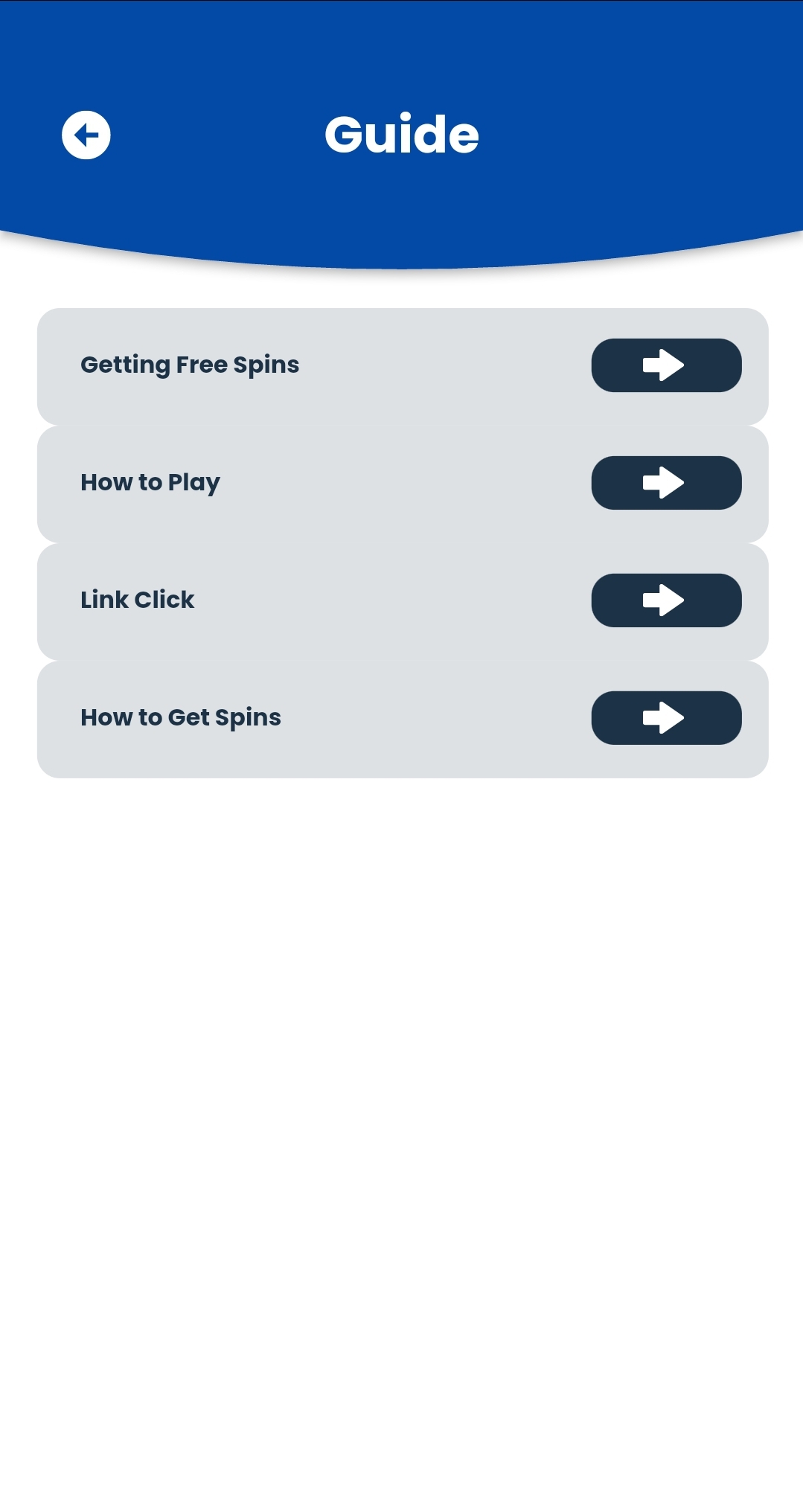Viewport: 803px width, 1512px height.
Task: Open How to Get Spins arrow button
Action: (666, 718)
